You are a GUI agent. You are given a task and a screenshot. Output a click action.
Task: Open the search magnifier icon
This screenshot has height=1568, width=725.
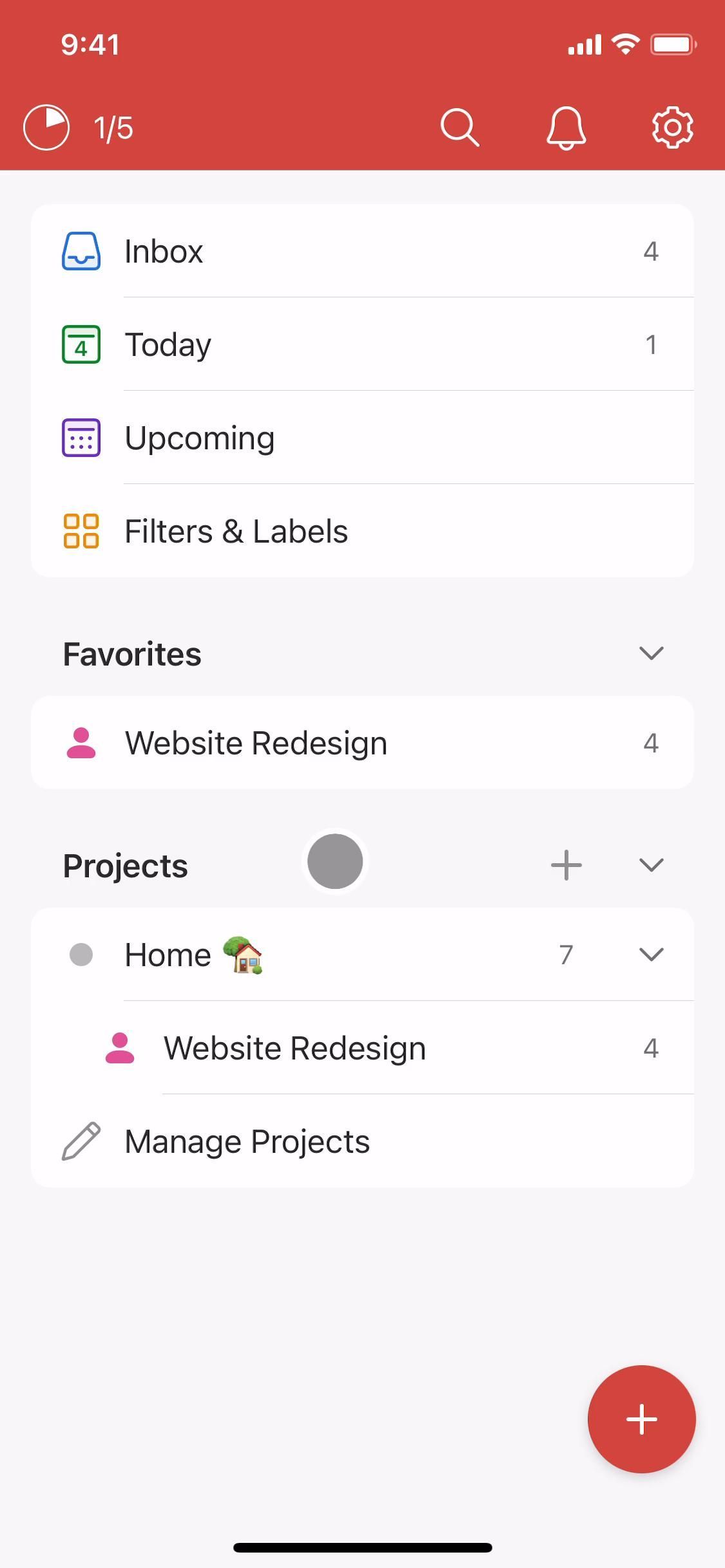tap(460, 127)
